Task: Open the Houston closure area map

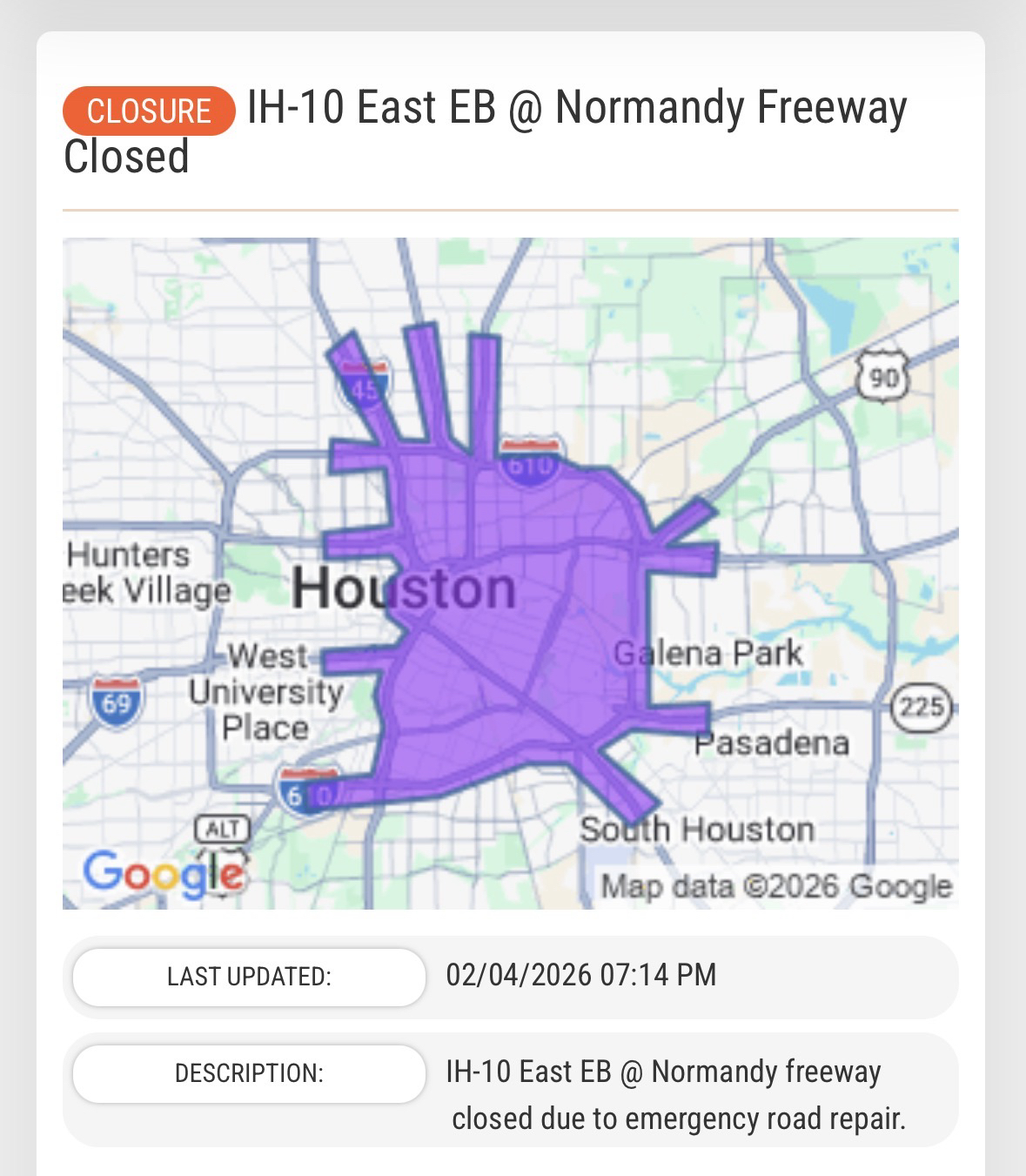Action: click(510, 573)
